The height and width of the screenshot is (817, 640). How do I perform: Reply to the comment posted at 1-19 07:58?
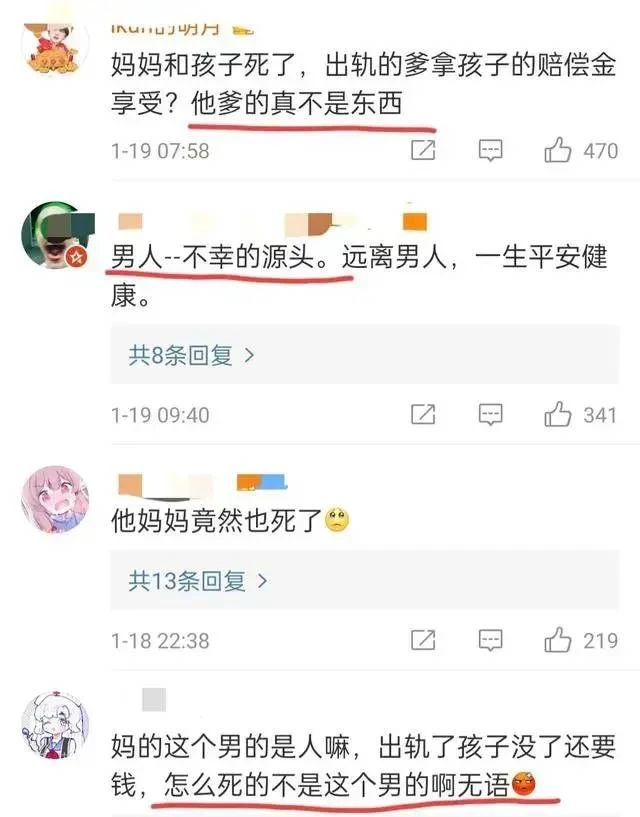[490, 152]
